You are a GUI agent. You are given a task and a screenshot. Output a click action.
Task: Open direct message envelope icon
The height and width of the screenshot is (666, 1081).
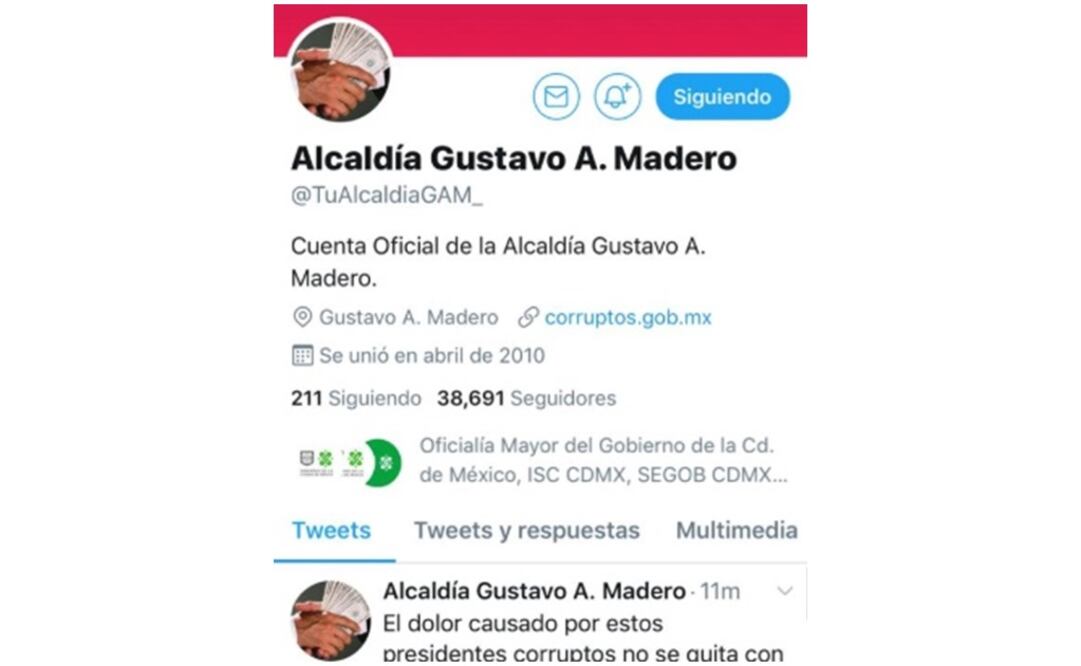tap(556, 97)
